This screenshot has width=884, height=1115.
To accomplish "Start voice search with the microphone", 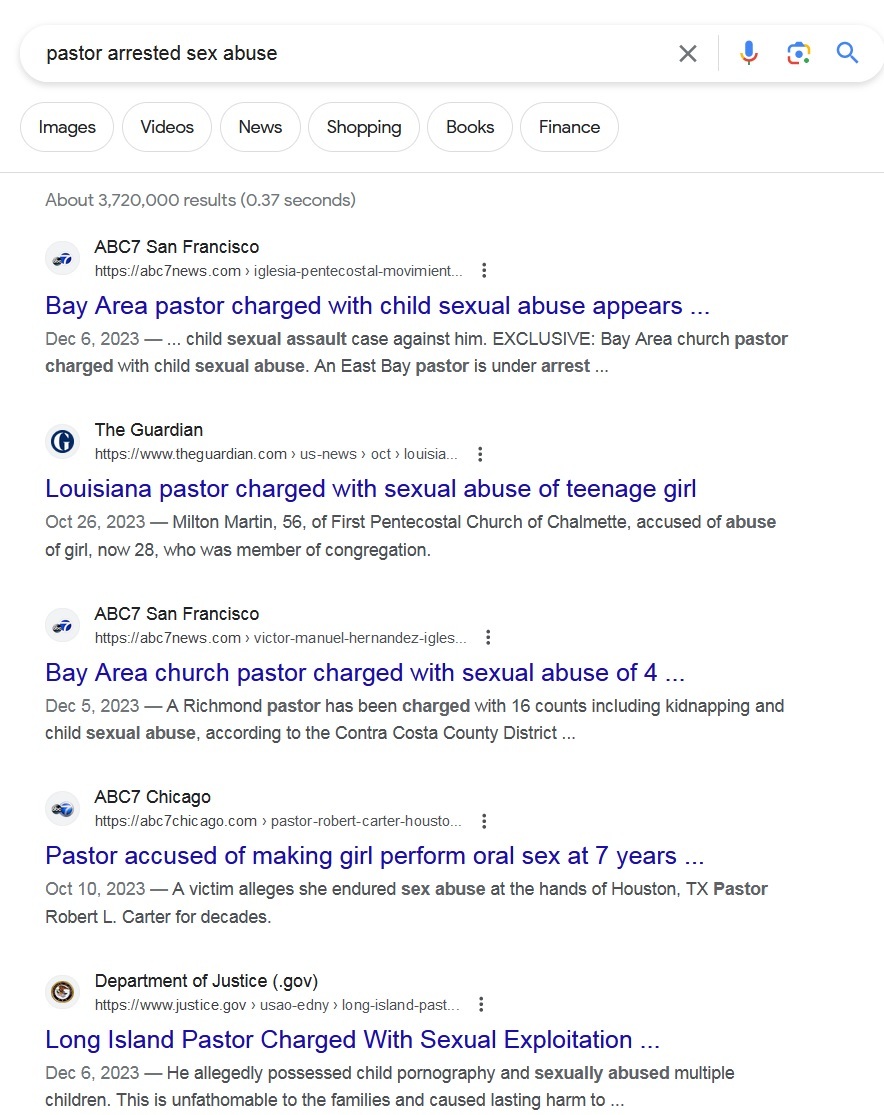I will click(749, 53).
